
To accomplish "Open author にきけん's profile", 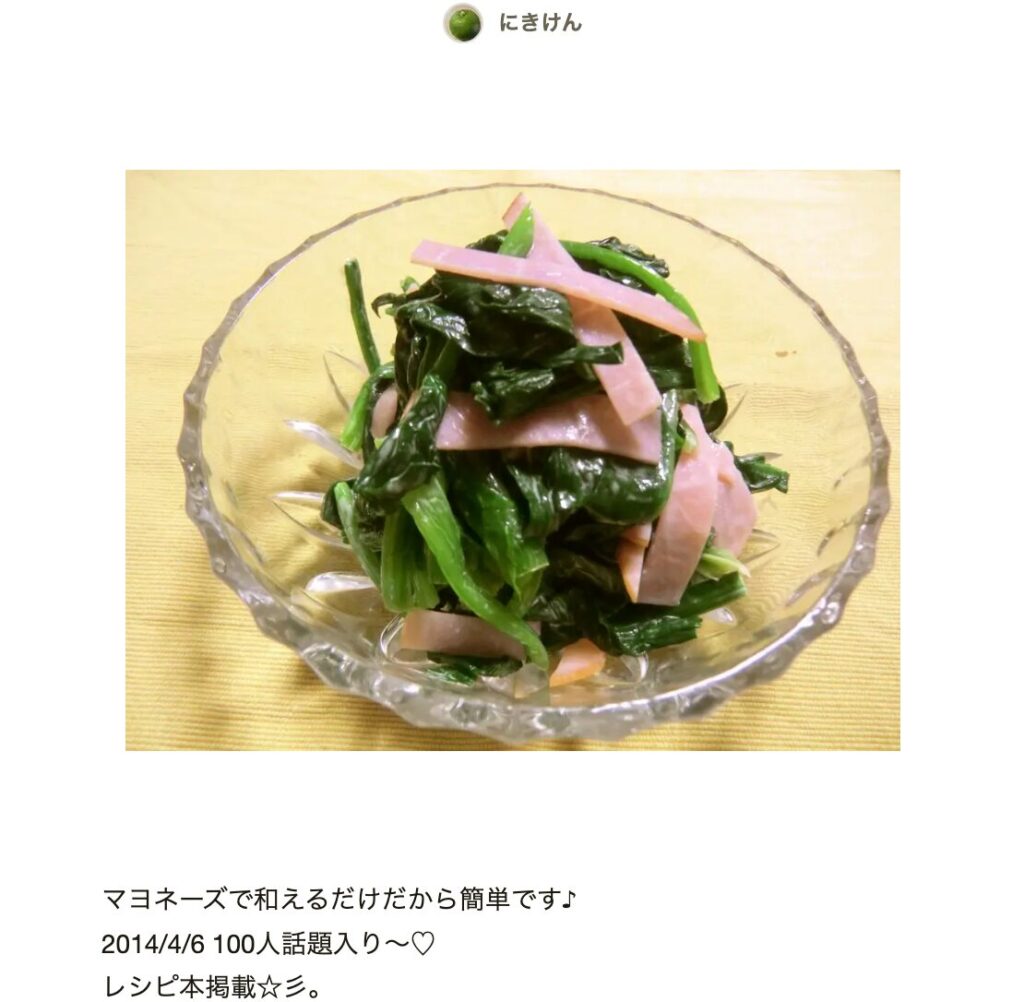I will coord(538,23).
